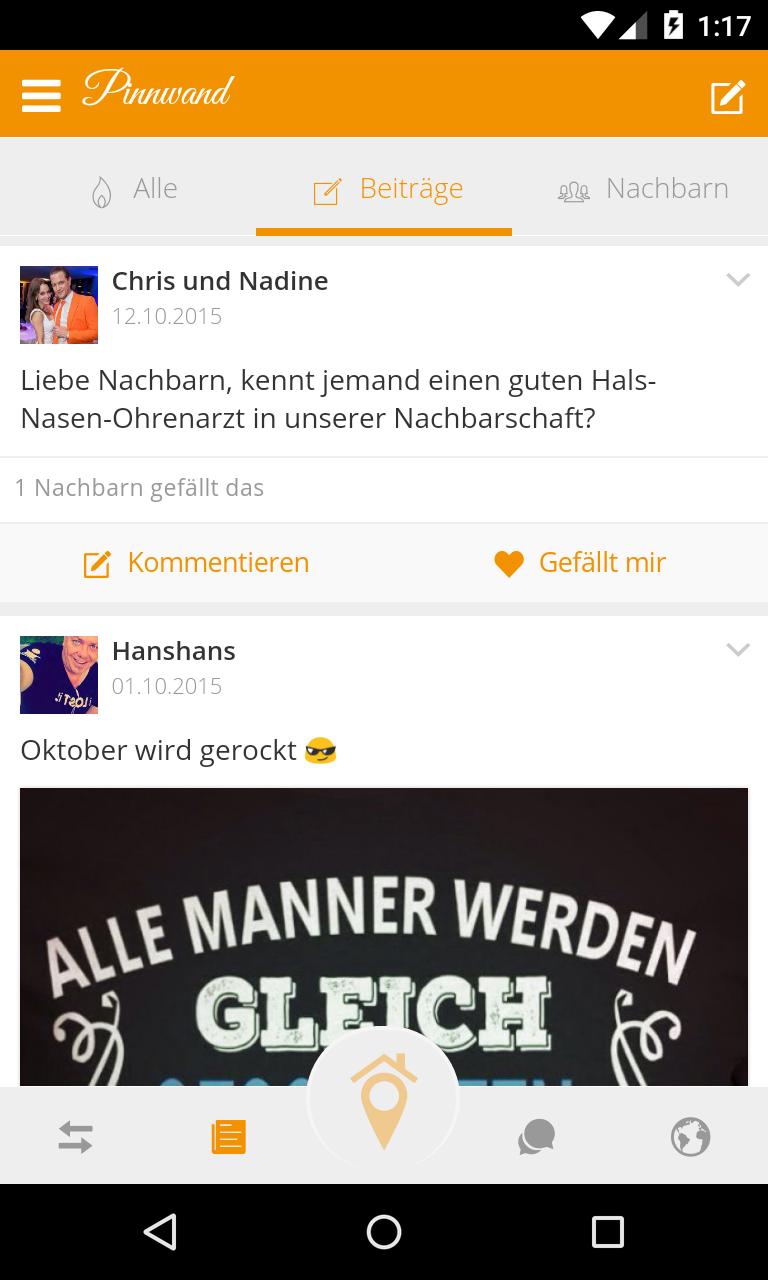Go back using the system back button
The image size is (768, 1280).
[x=160, y=1232]
